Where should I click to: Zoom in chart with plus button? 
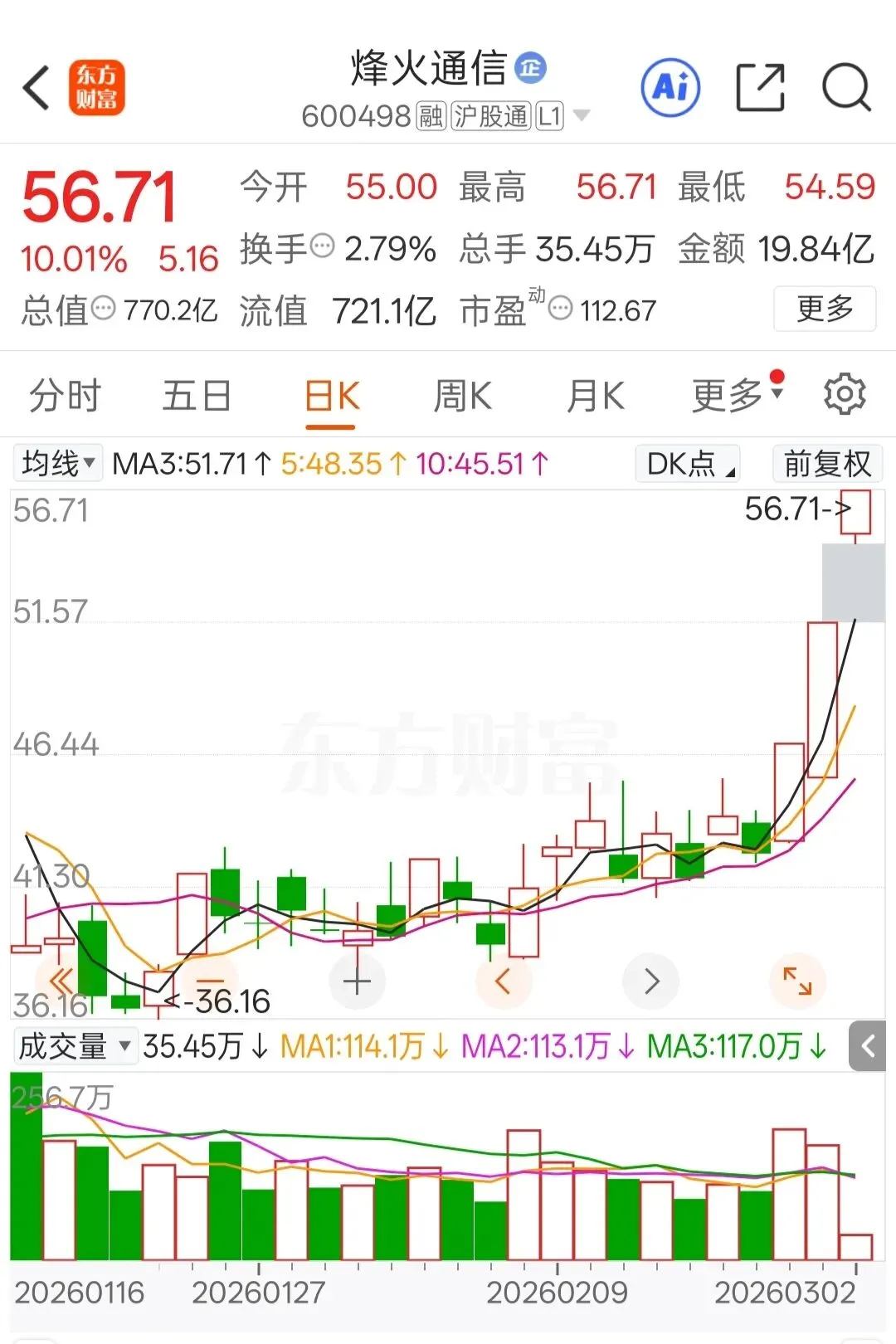(357, 982)
